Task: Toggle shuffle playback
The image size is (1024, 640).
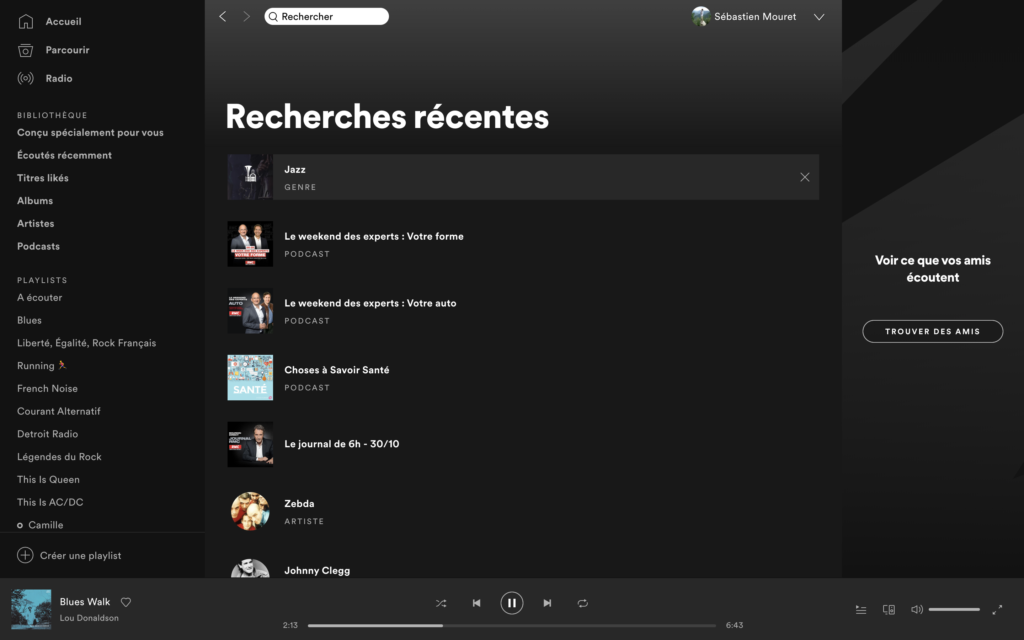Action: click(x=441, y=603)
